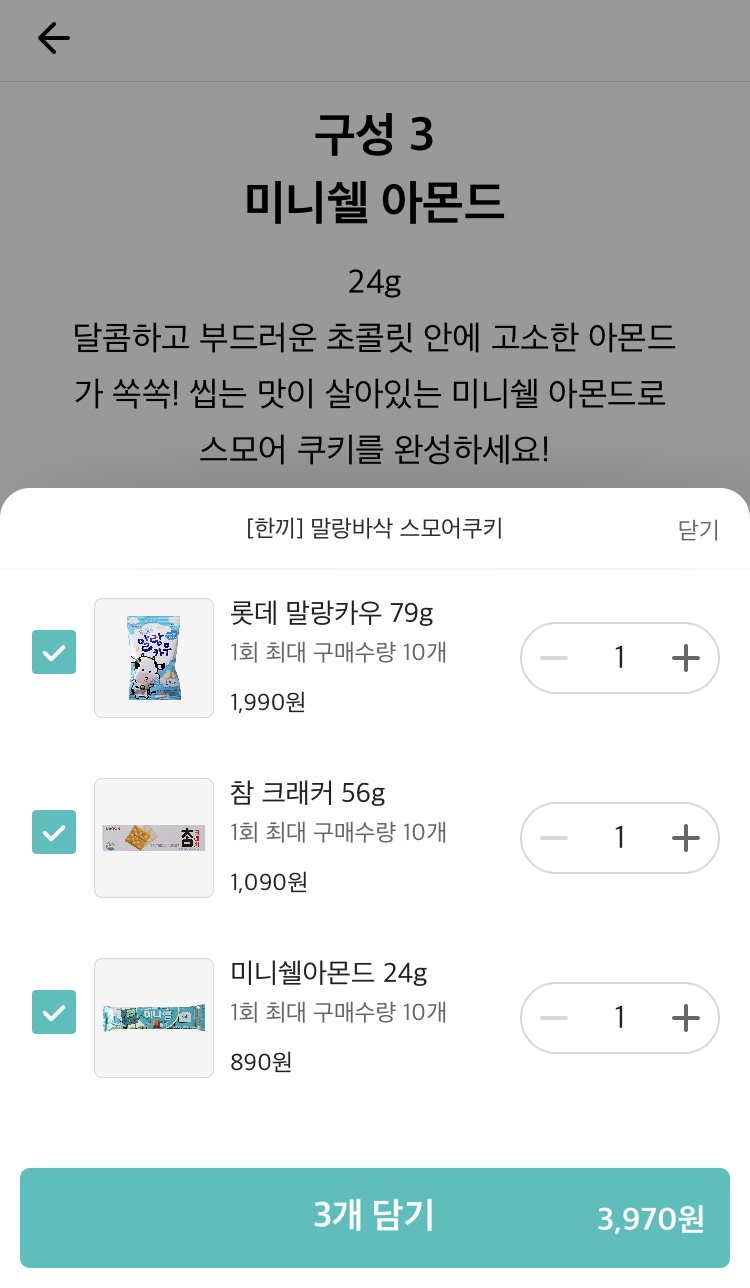Decrease quantity of 미니쉘아몬드
The image size is (750, 1288).
point(554,1018)
